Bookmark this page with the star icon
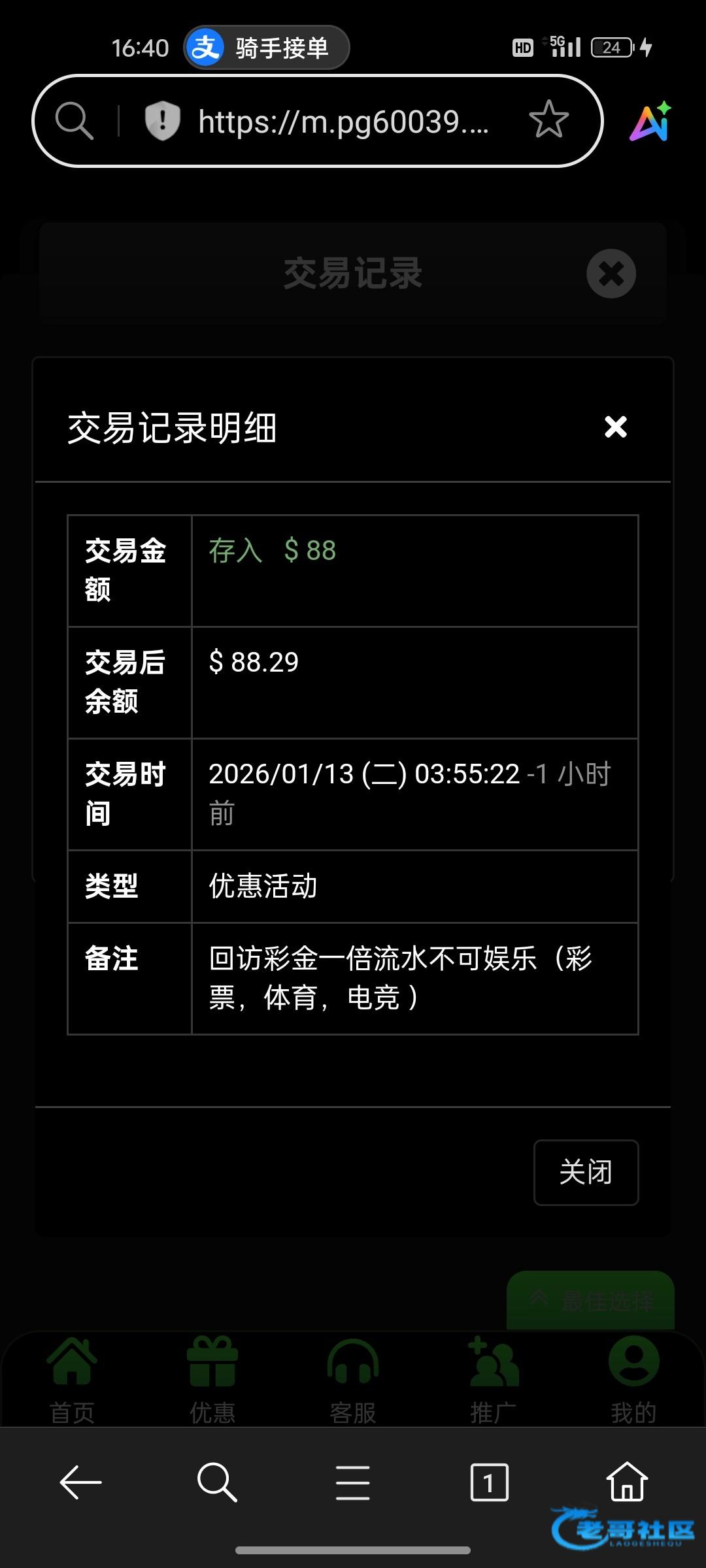The image size is (706, 1568). pos(548,120)
